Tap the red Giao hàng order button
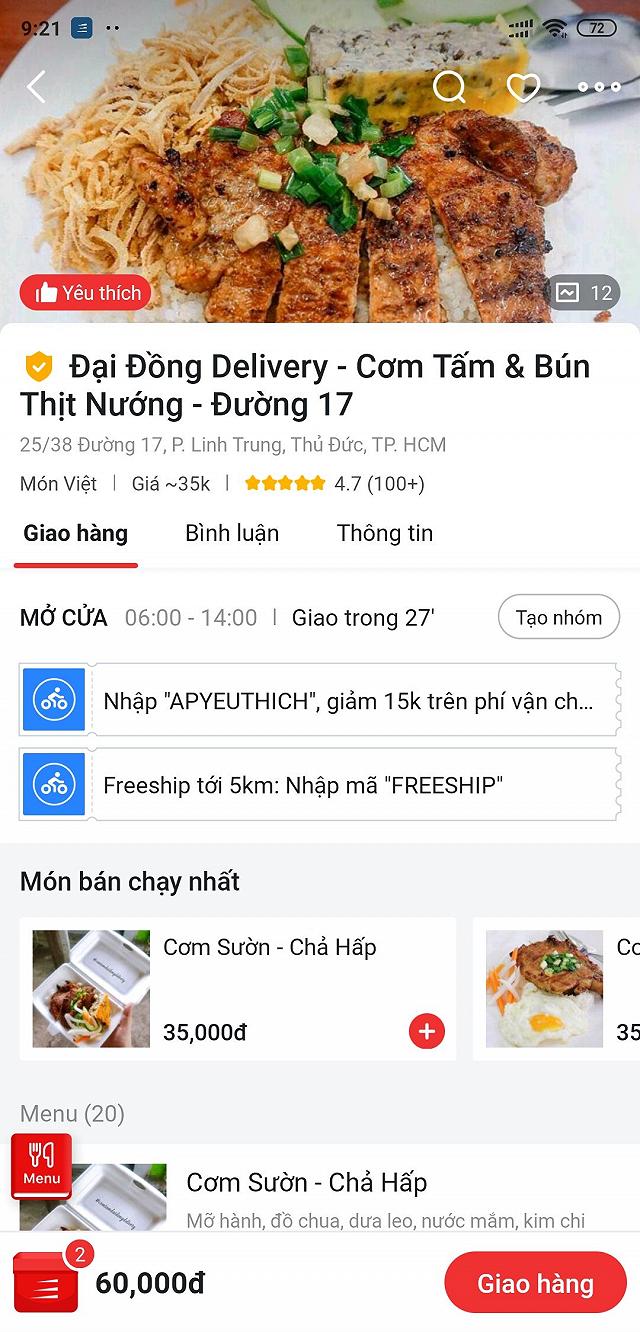This screenshot has width=640, height=1332. point(535,1283)
